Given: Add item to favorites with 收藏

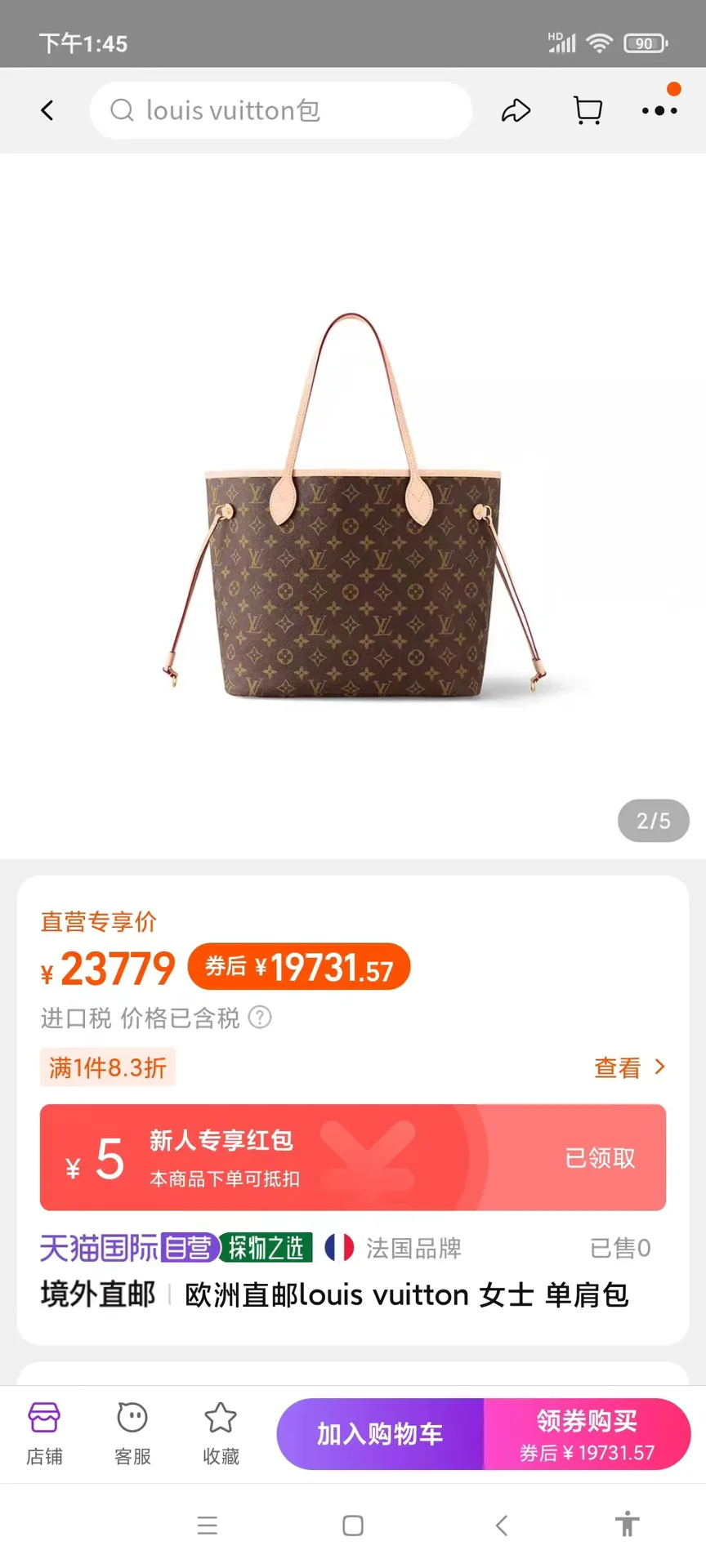Looking at the screenshot, I should tap(221, 1434).
